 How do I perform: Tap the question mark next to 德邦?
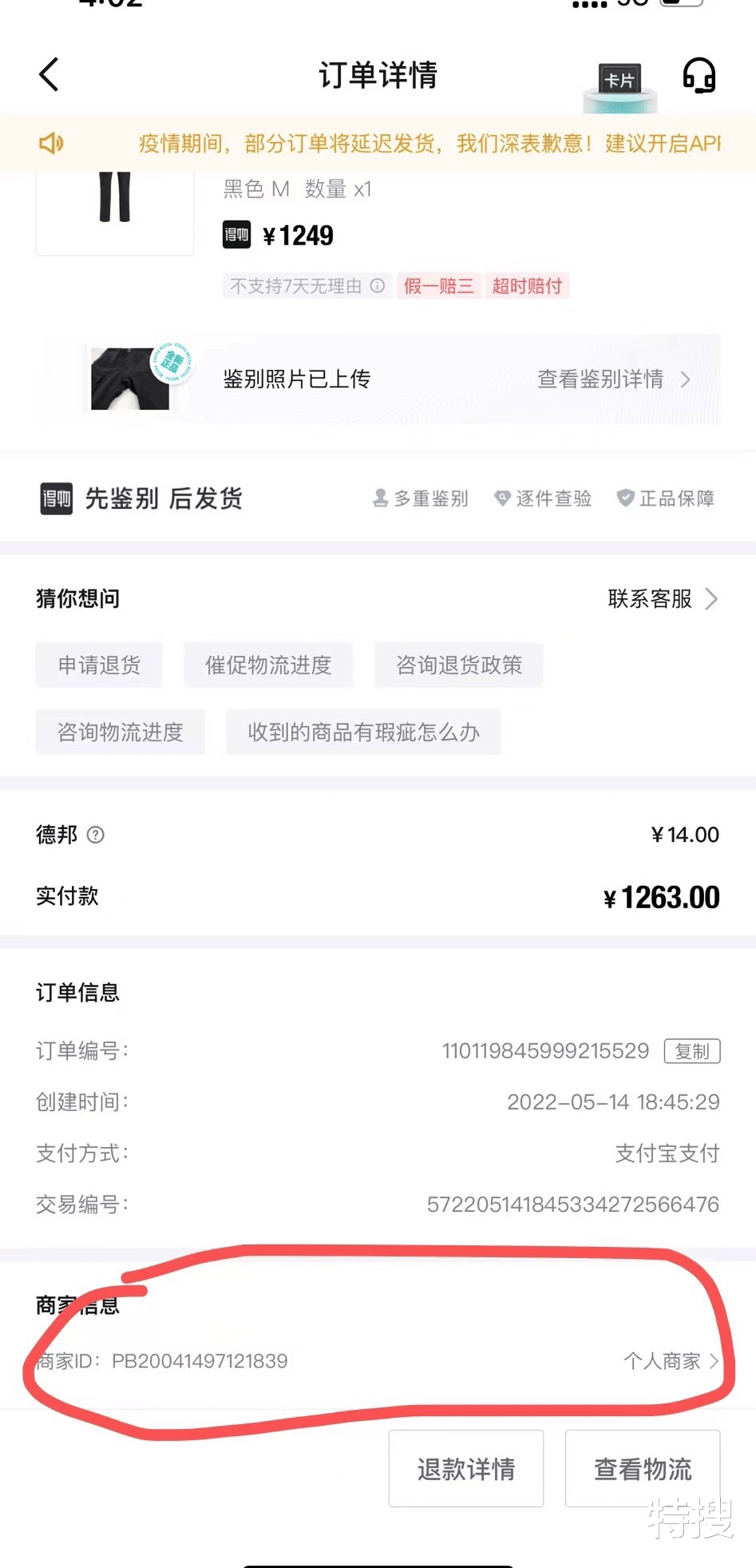coord(96,836)
